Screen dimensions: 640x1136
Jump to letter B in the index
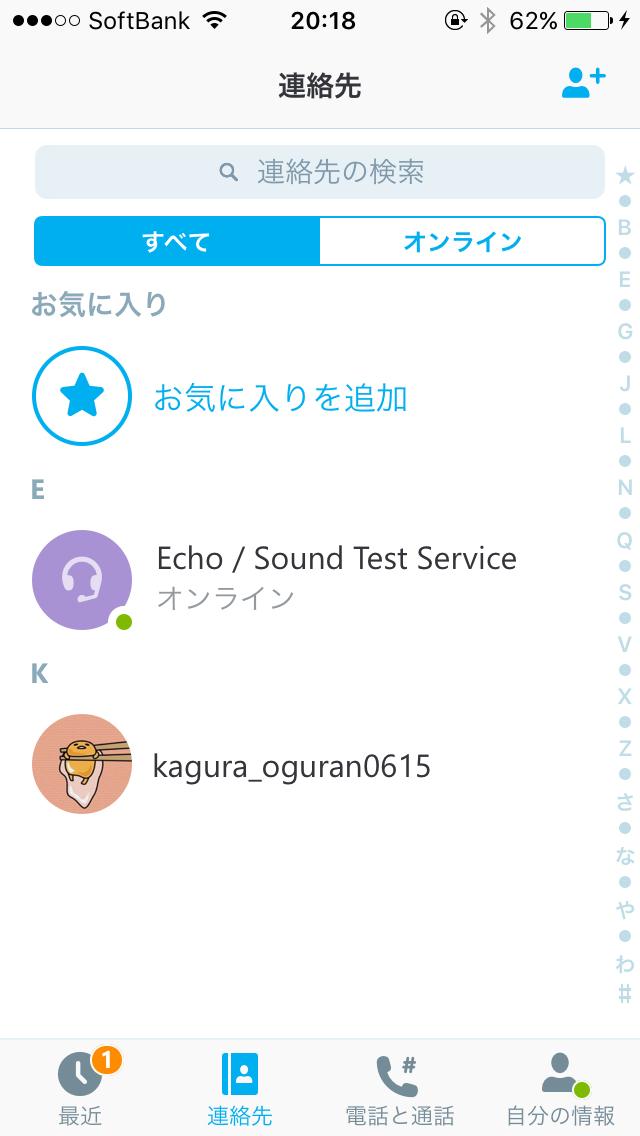click(625, 228)
